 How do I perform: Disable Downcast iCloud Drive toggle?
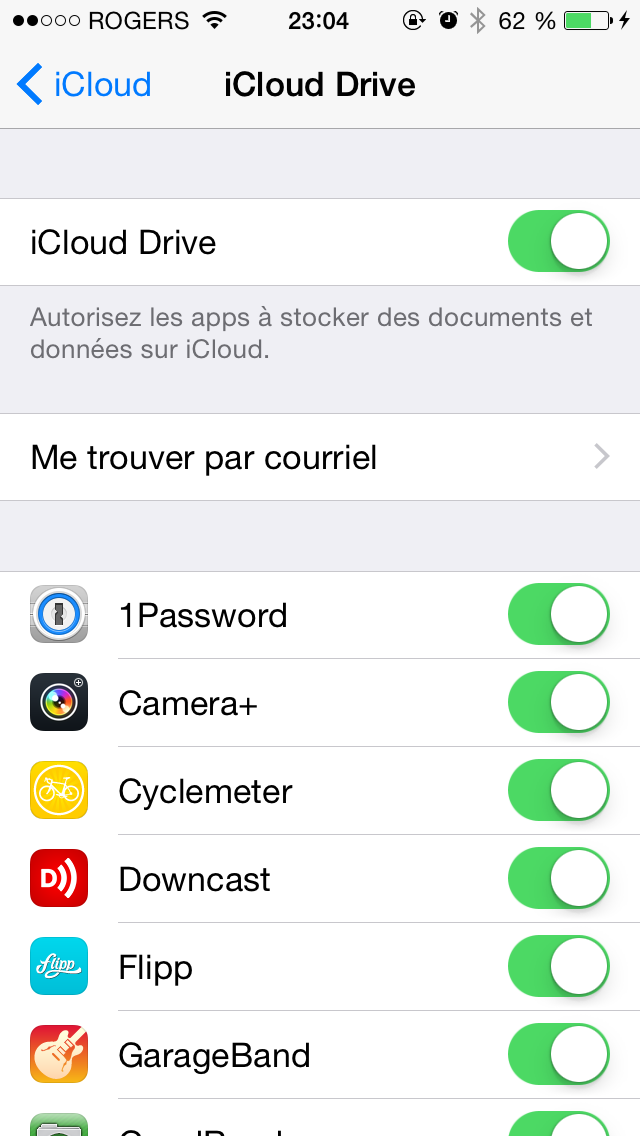(x=558, y=879)
